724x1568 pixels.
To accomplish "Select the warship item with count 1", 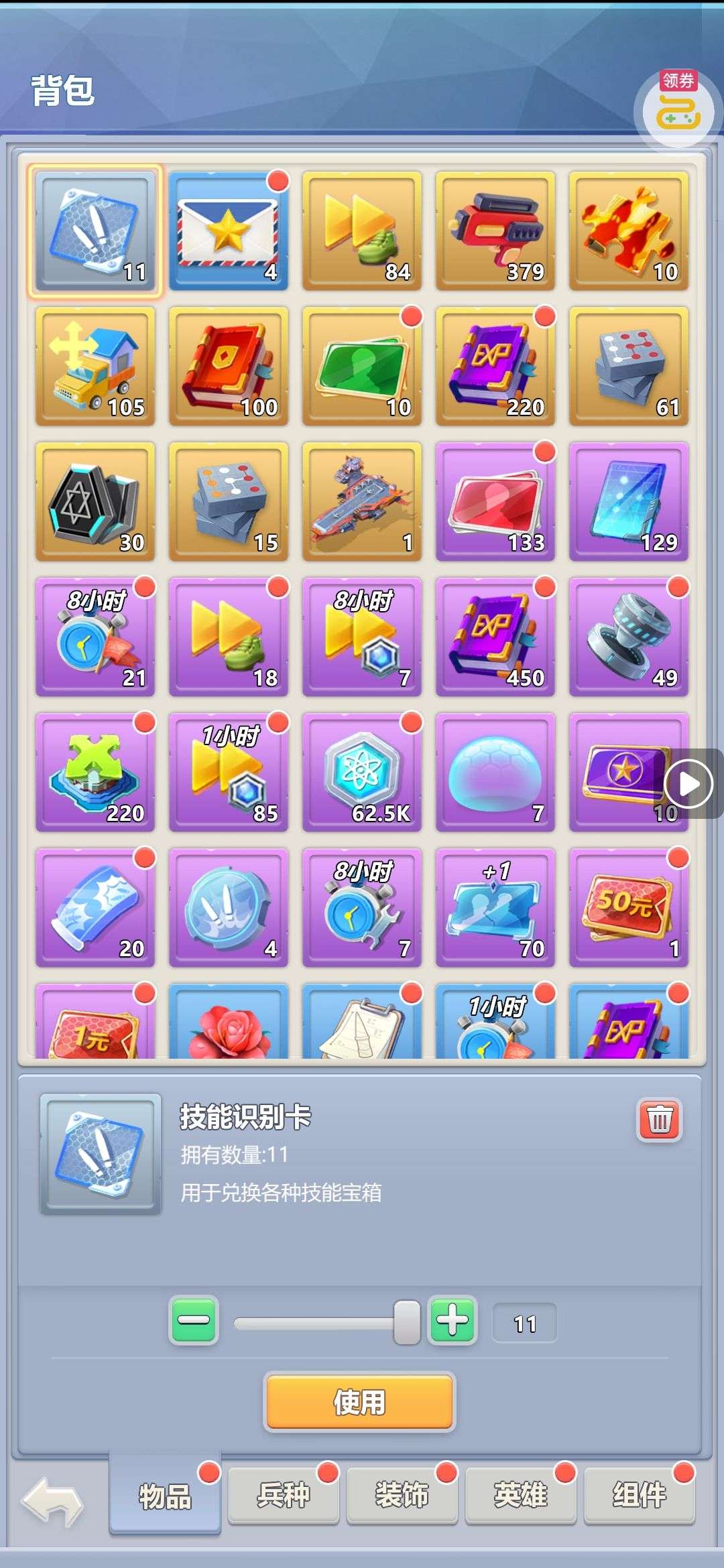I will point(361,502).
